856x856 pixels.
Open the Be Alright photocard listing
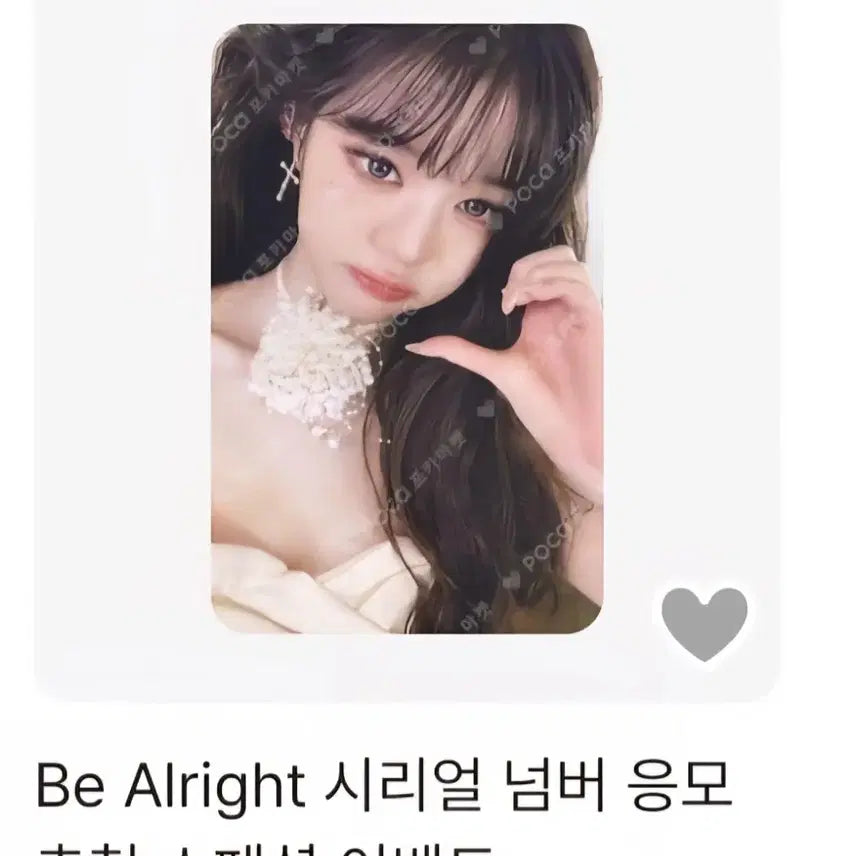[x=384, y=790]
